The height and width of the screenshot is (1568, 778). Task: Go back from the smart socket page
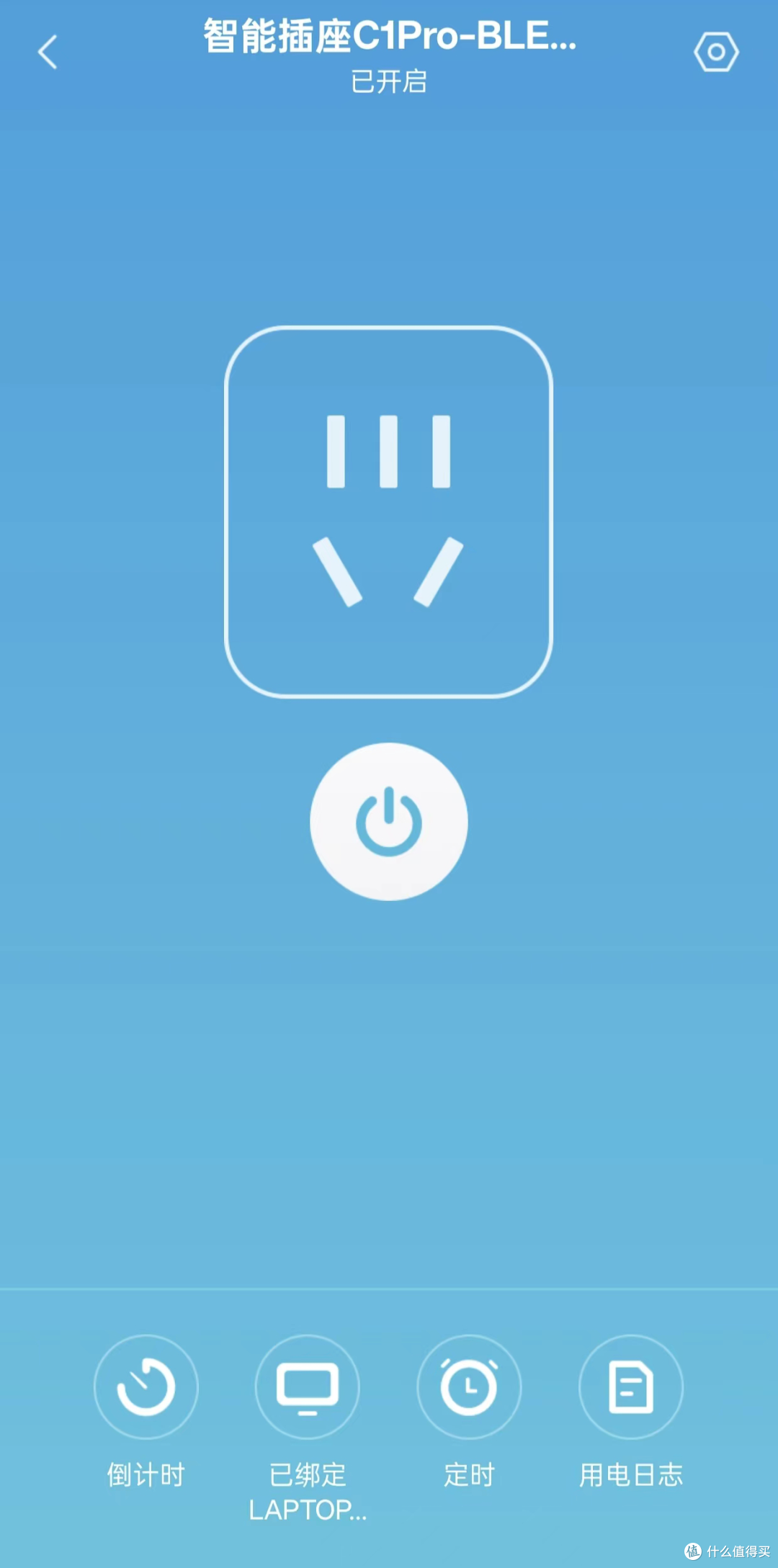click(48, 53)
